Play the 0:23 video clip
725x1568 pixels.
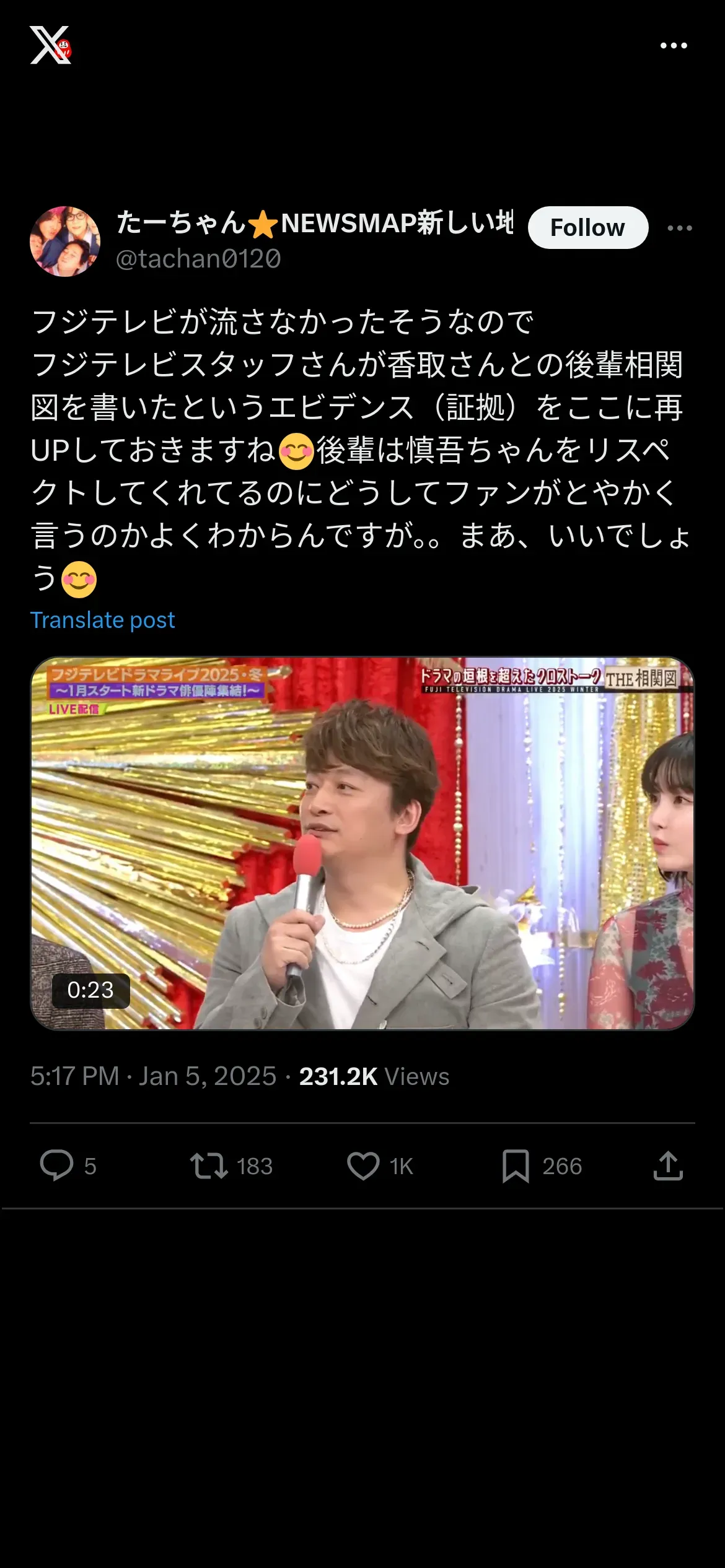coord(362,843)
